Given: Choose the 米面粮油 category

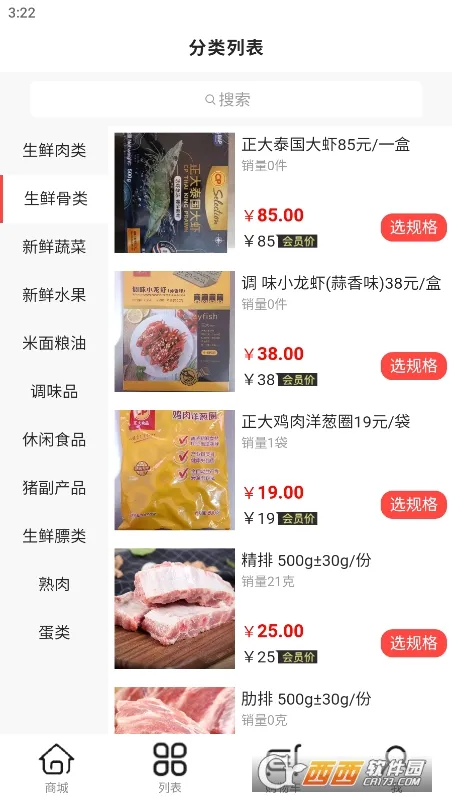Looking at the screenshot, I should [54, 343].
